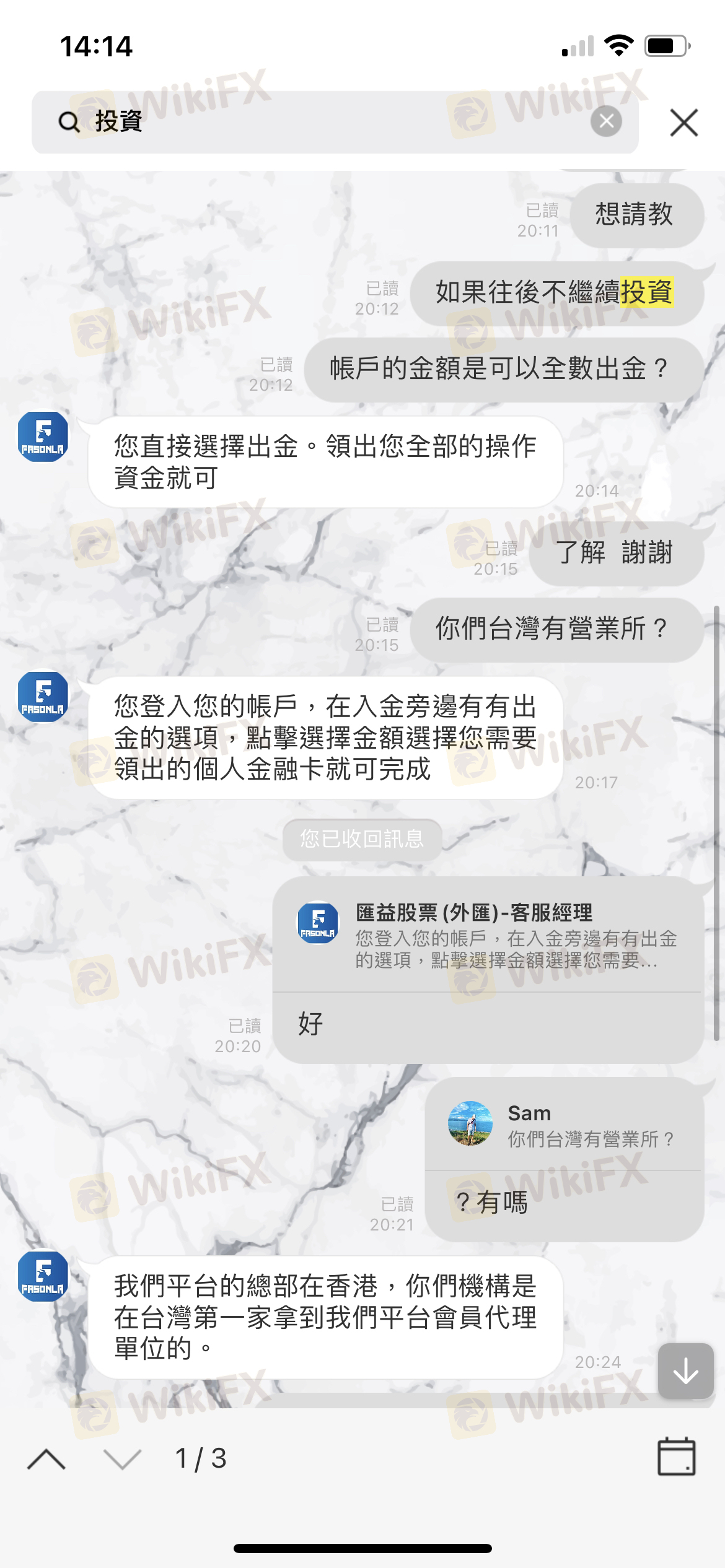Open the calendar date search

coord(676,1457)
